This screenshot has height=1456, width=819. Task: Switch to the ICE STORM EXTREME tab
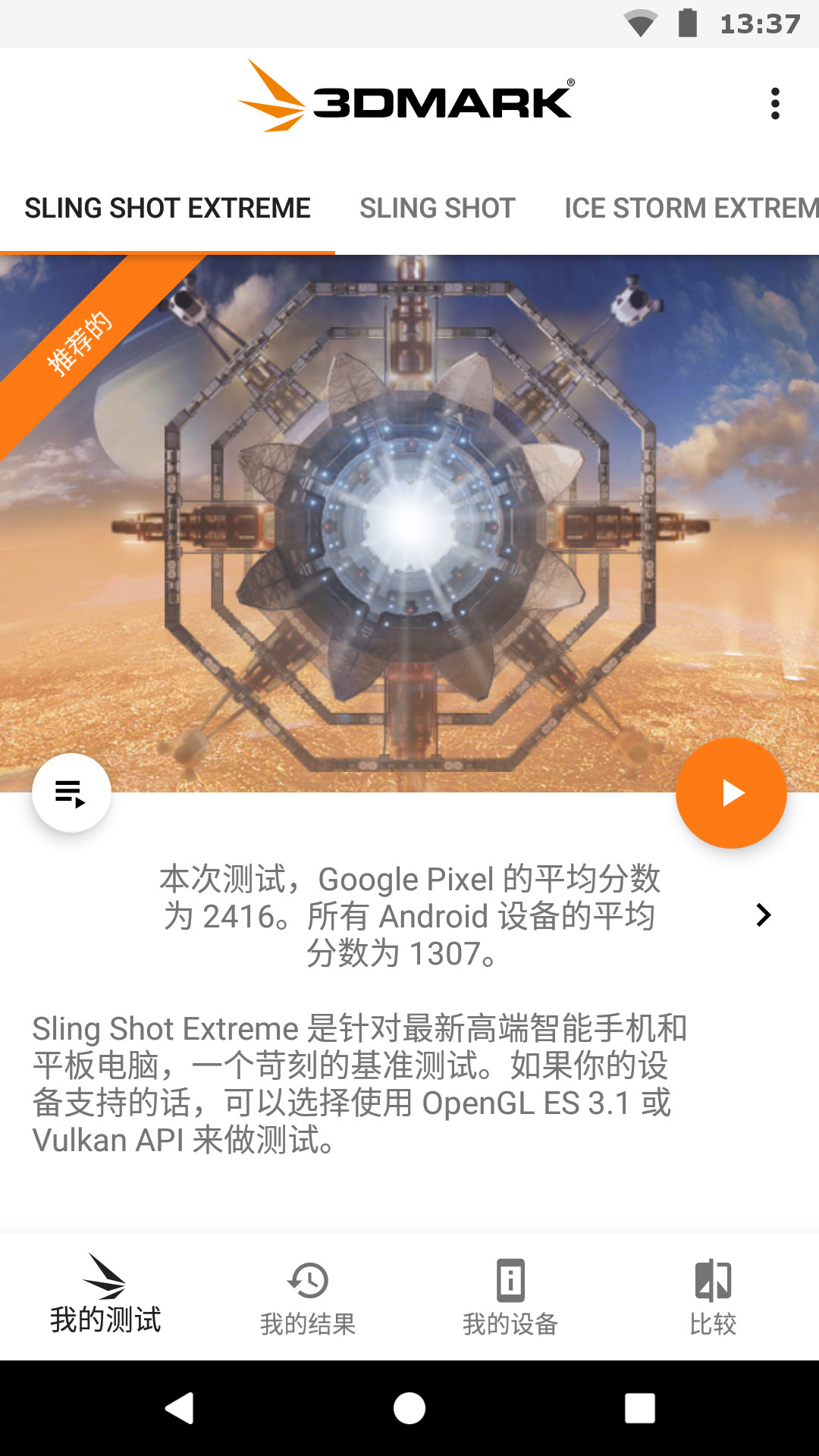coord(690,207)
